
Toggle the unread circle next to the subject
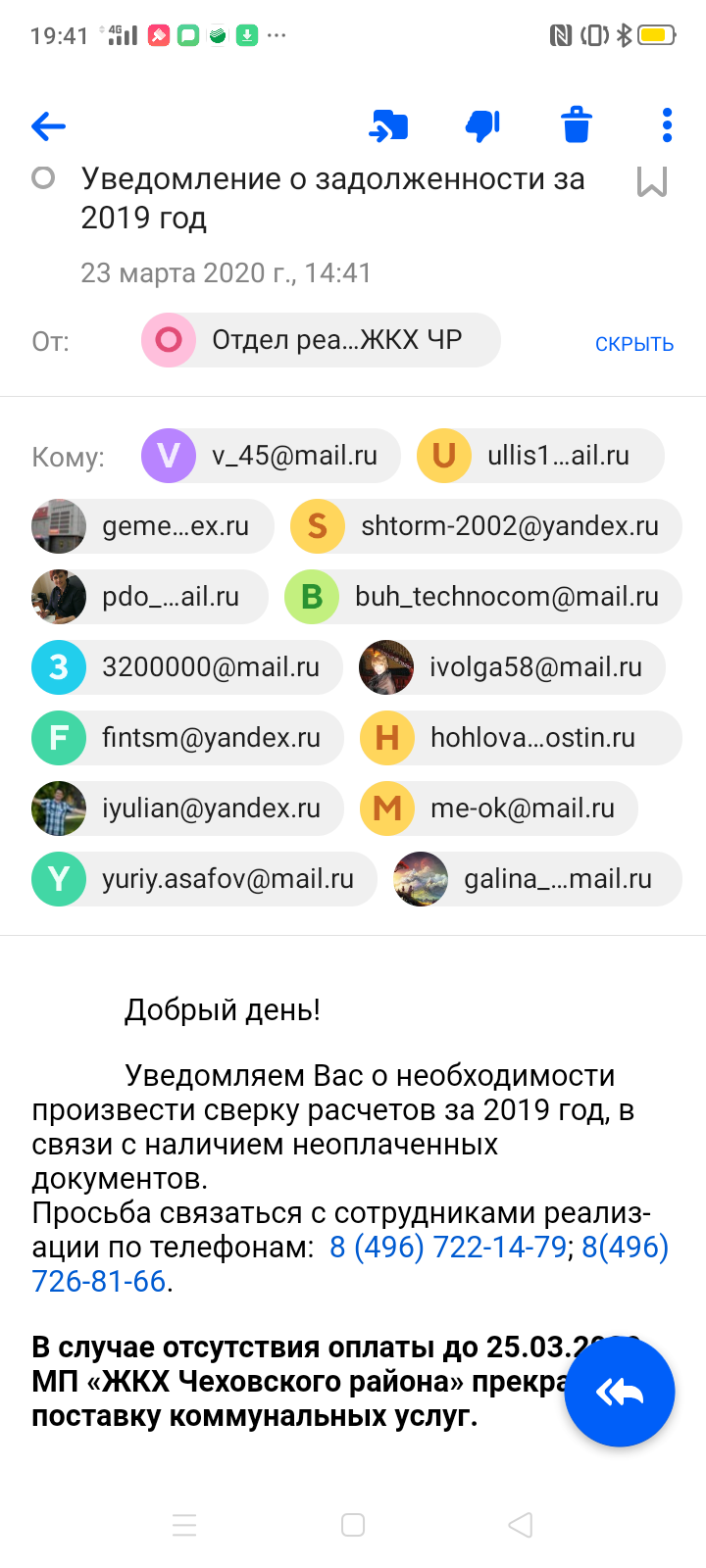click(x=43, y=178)
